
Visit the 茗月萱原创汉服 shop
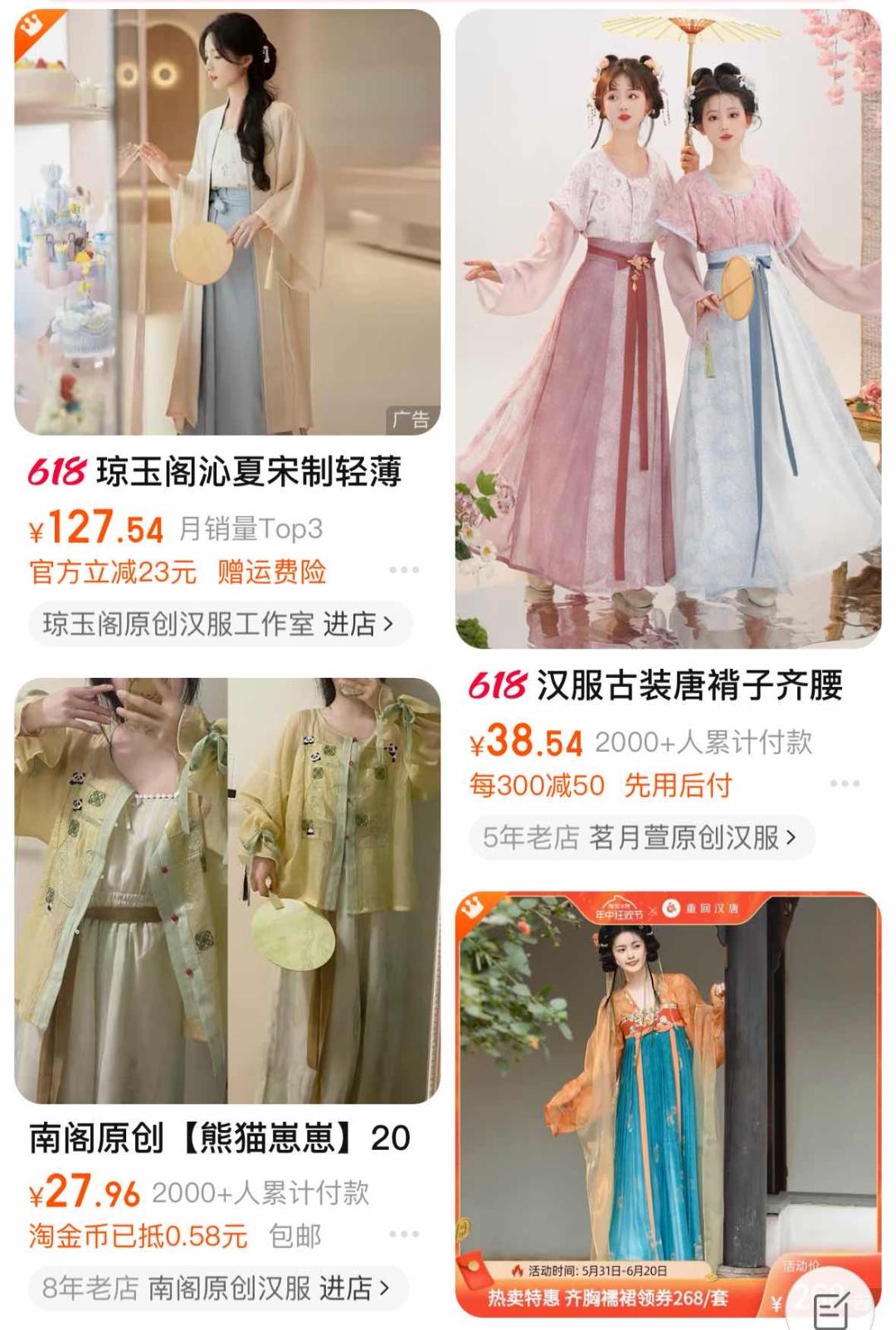641,837
